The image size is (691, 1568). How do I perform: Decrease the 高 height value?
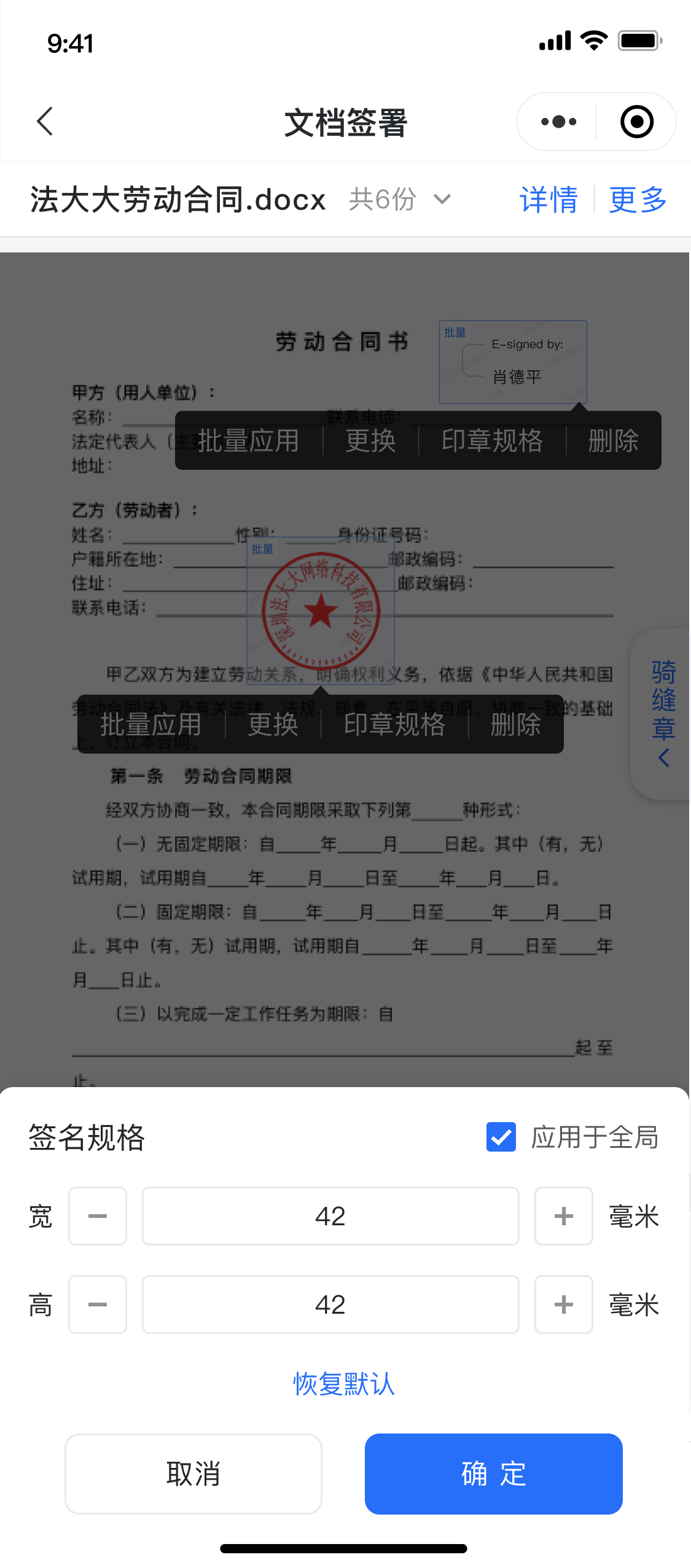pyautogui.click(x=98, y=1305)
